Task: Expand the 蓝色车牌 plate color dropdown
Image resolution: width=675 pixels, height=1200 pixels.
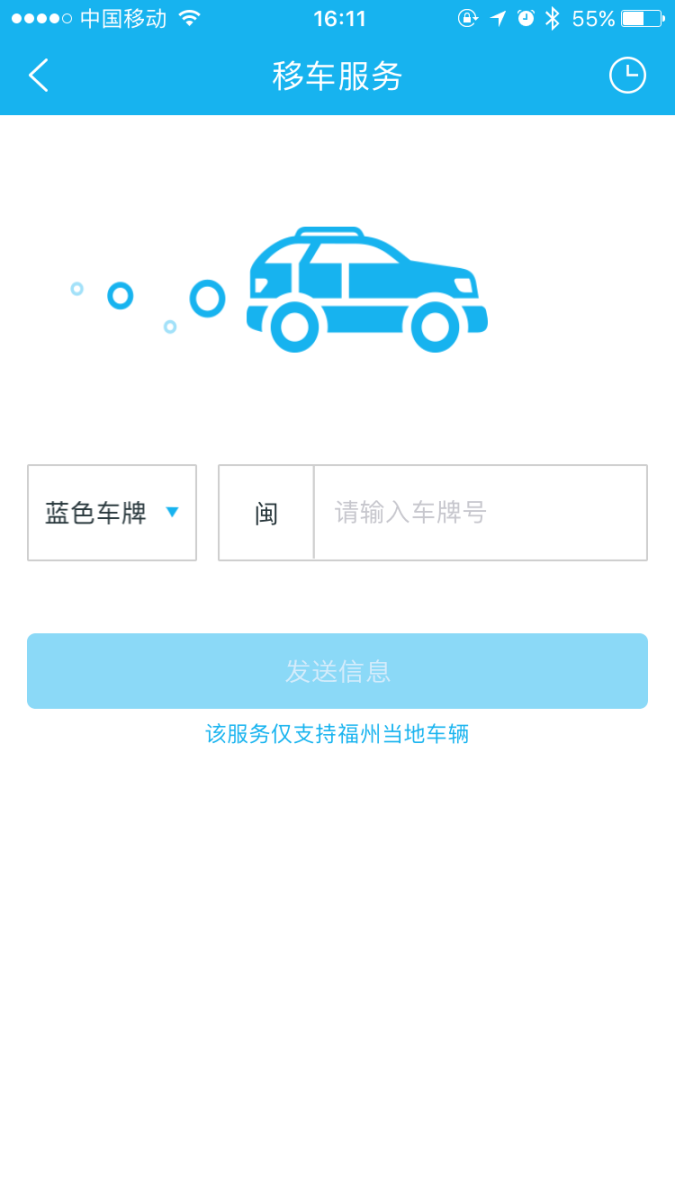Action: coord(112,513)
